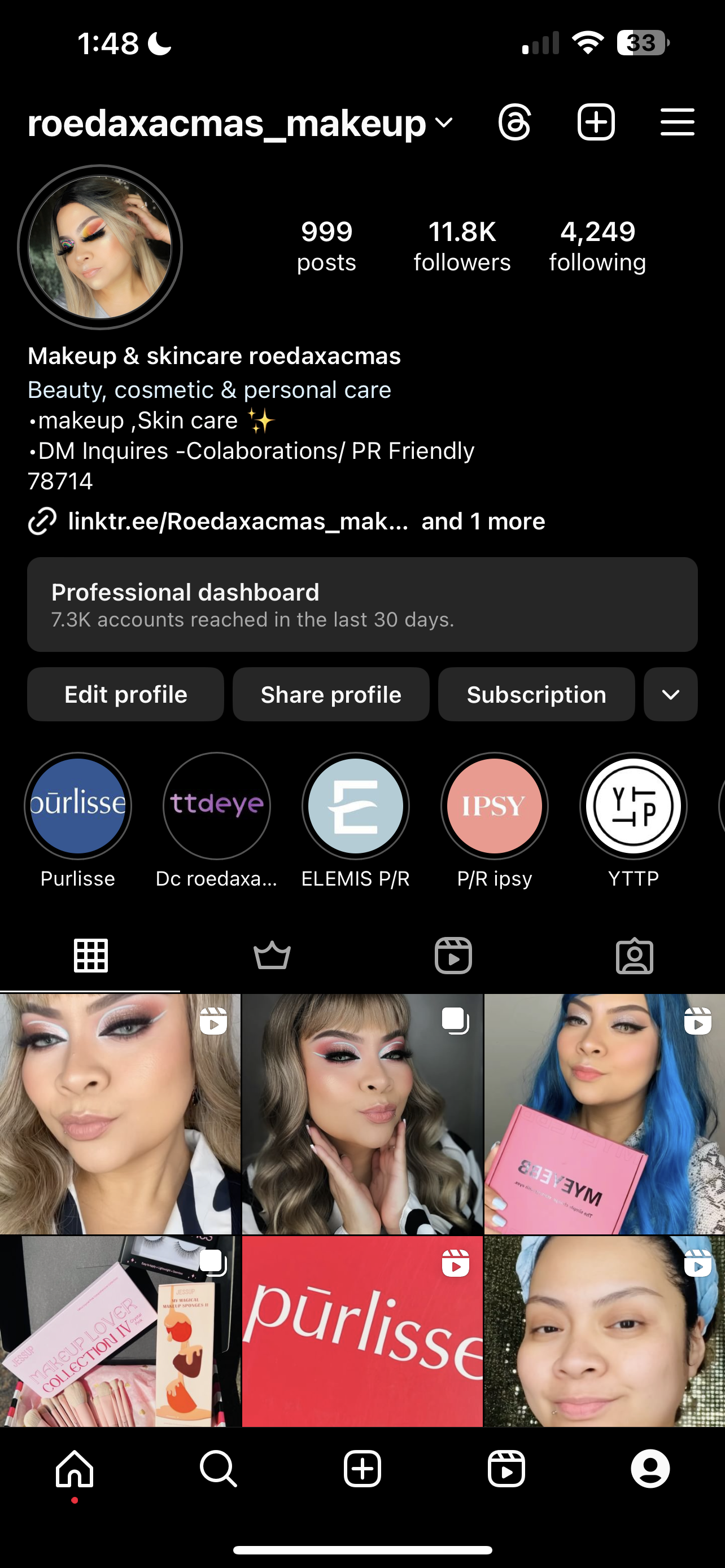The height and width of the screenshot is (1568, 725).
Task: Open the Threads icon in the header
Action: (x=514, y=122)
